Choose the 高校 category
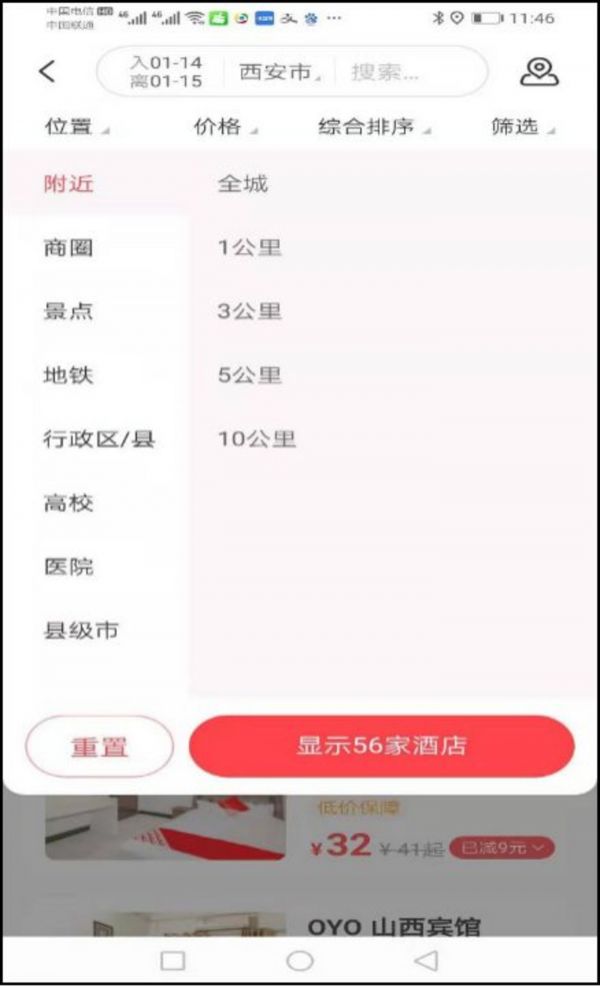600x988 pixels. coord(69,502)
